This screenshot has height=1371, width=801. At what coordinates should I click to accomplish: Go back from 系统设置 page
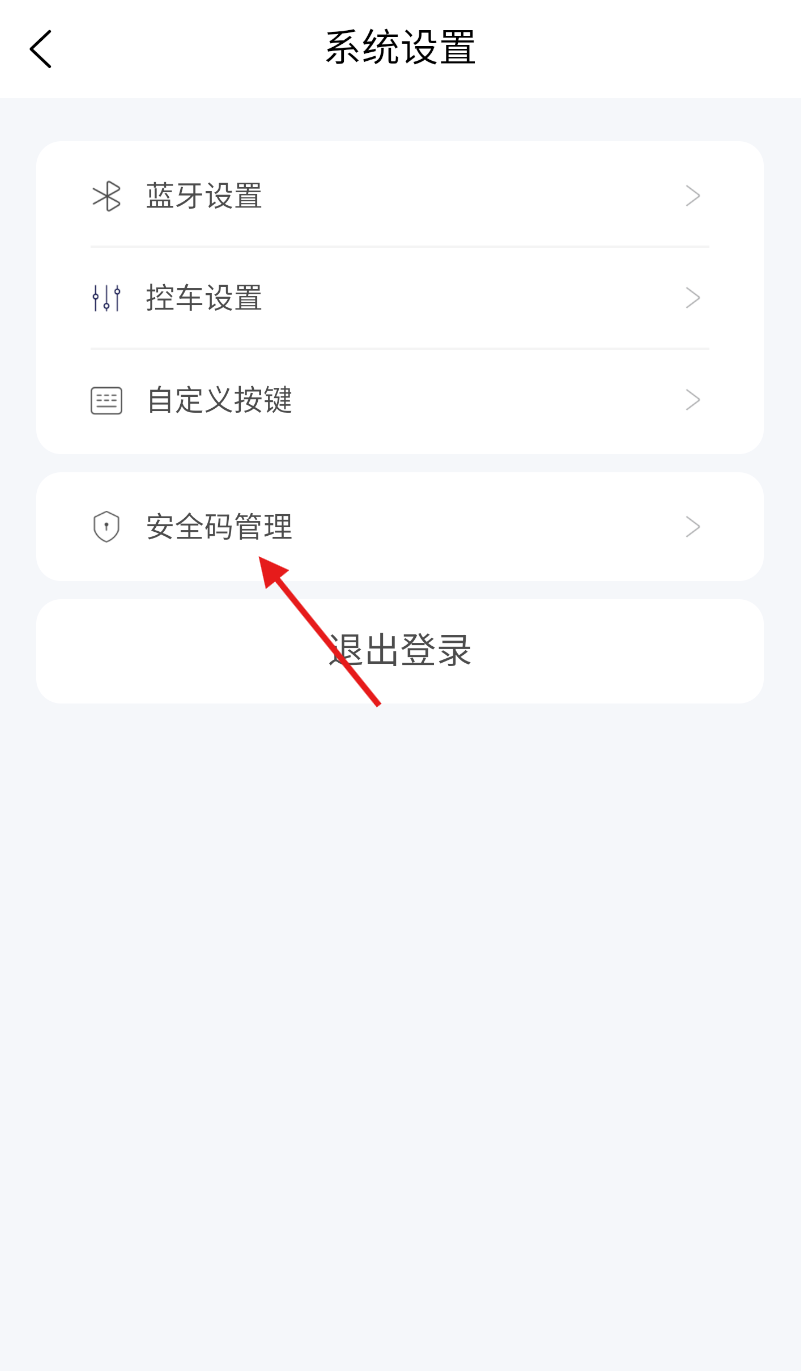[x=41, y=49]
